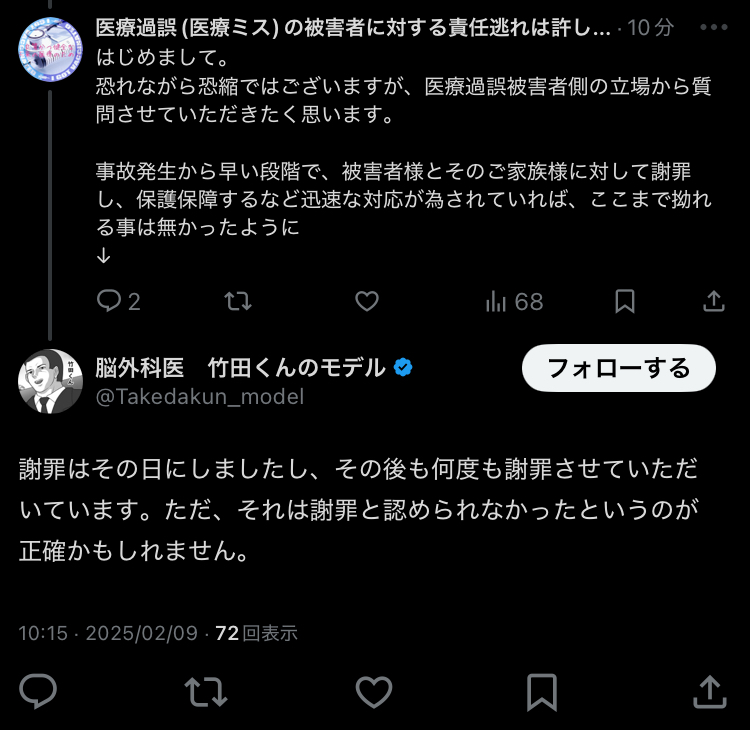Share the 医療過誤 account's post
The width and height of the screenshot is (750, 730).
[714, 301]
